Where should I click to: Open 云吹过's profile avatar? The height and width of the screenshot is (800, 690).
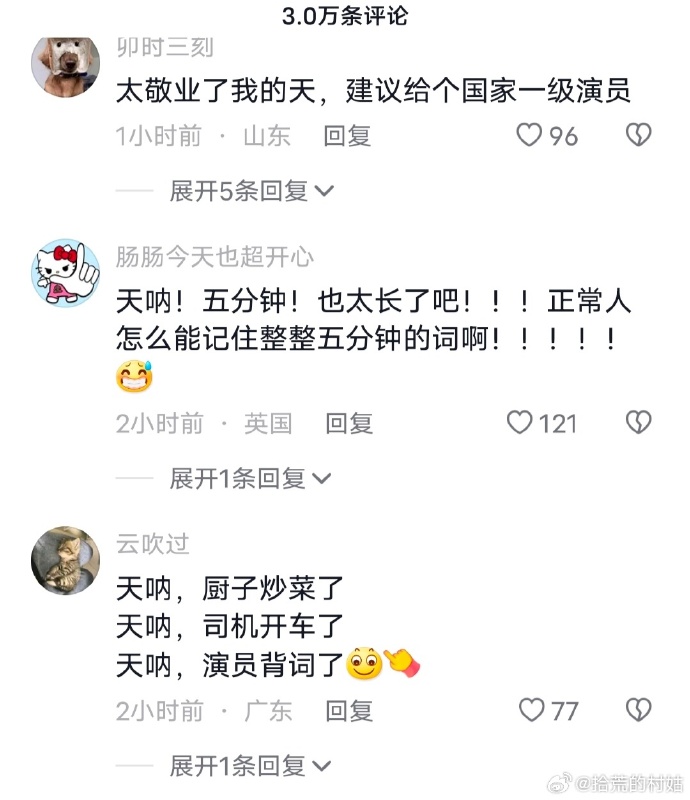pos(66,560)
